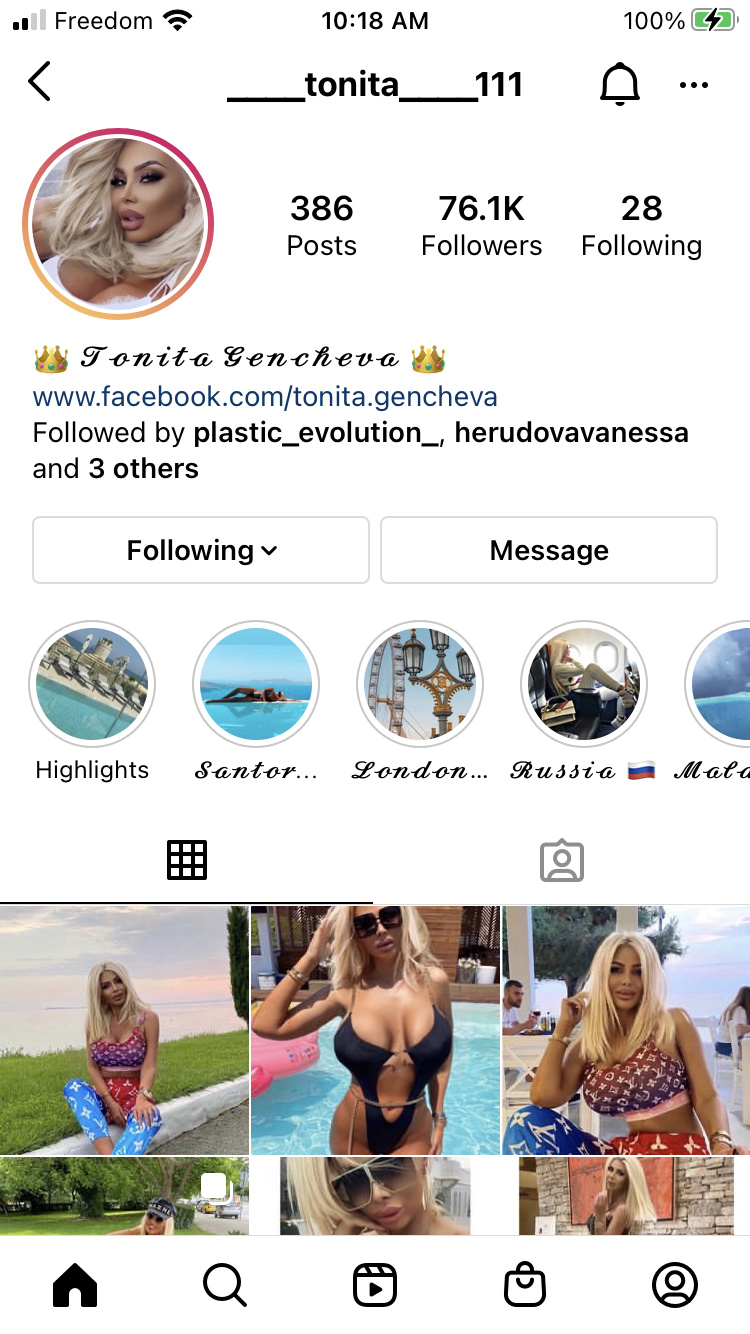Tap the Message button
The image size is (750, 1334).
[549, 550]
